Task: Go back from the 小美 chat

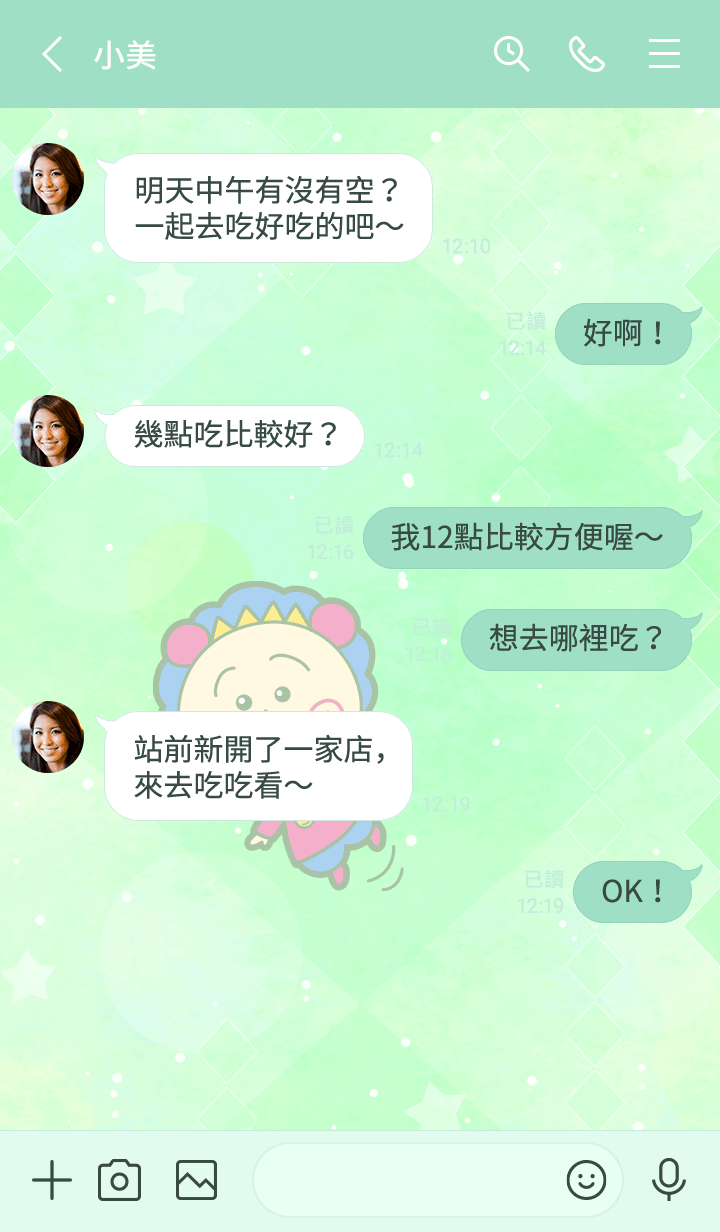Action: pos(52,54)
